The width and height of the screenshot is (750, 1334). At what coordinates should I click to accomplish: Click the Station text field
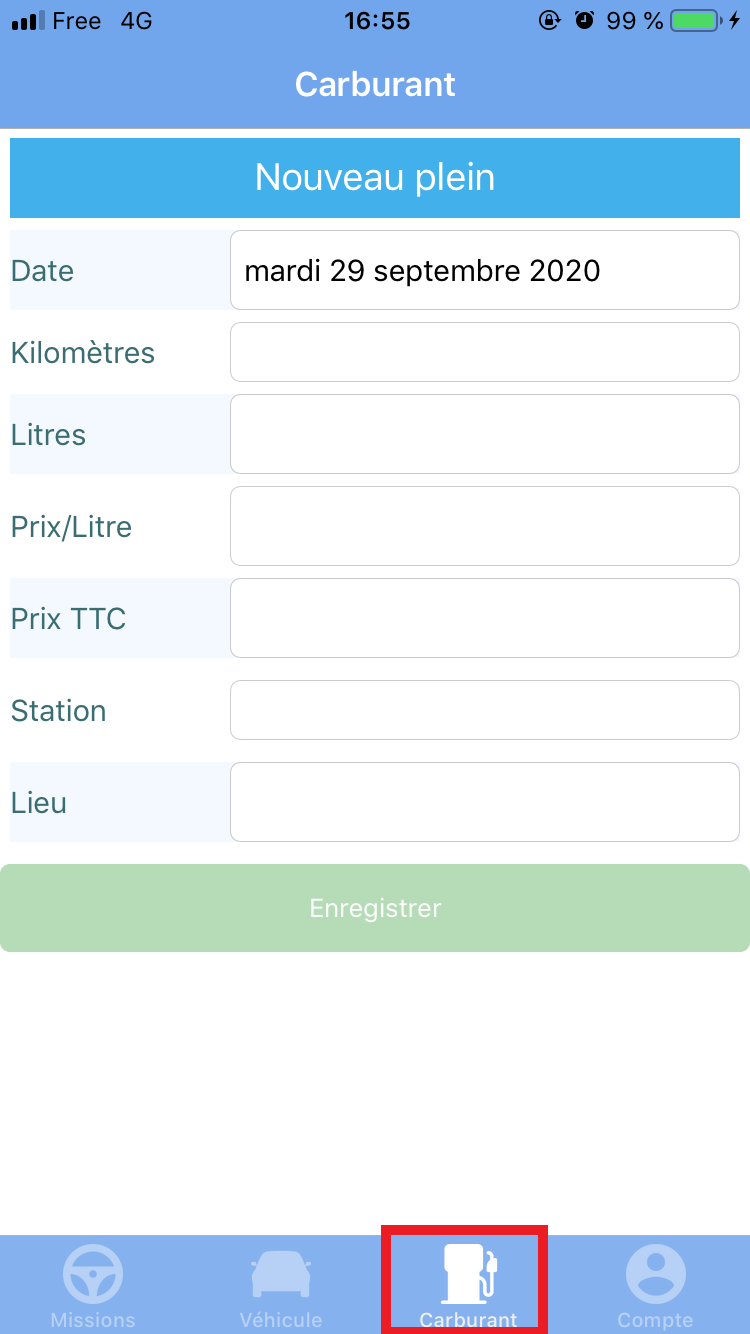[484, 710]
